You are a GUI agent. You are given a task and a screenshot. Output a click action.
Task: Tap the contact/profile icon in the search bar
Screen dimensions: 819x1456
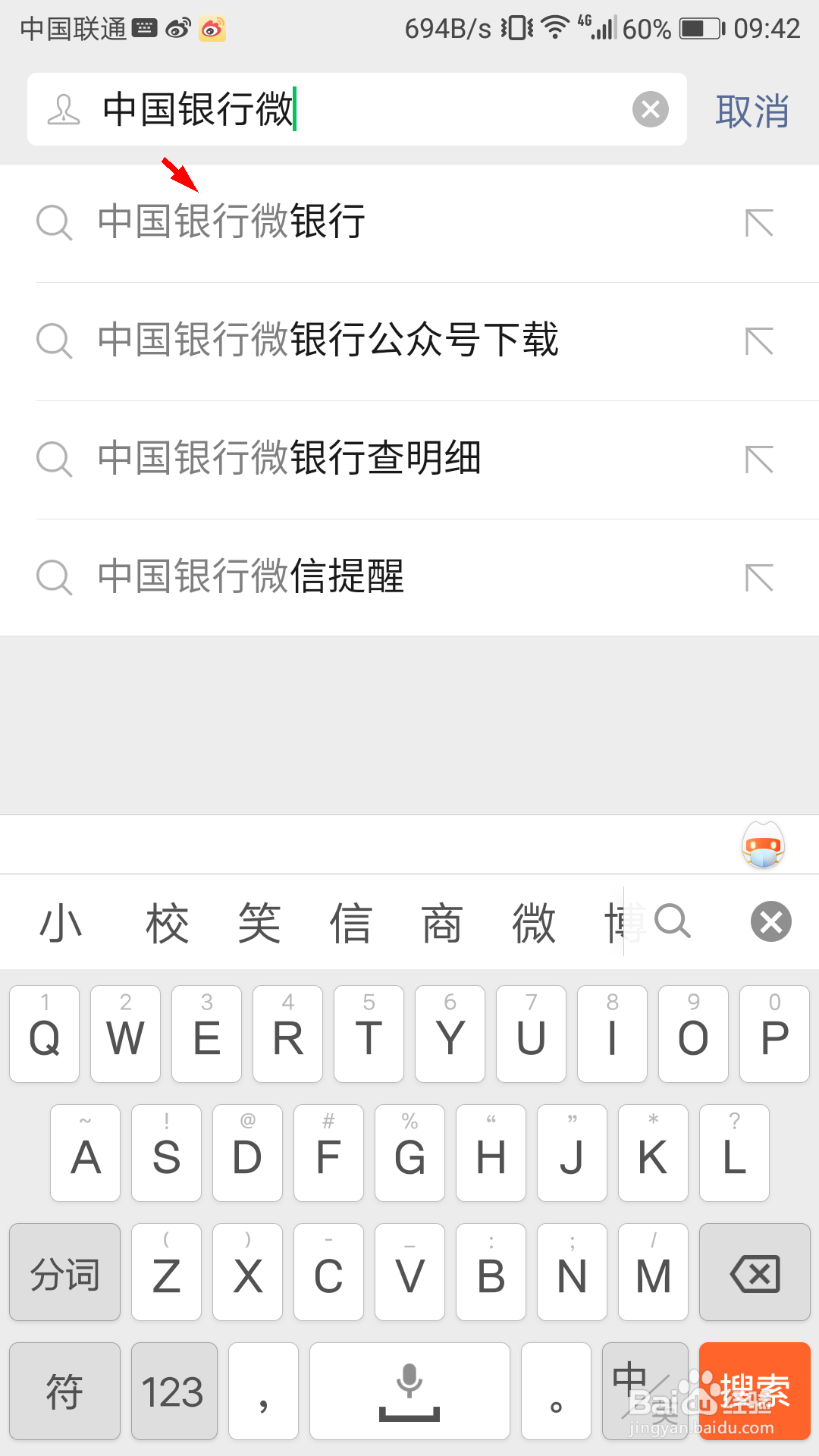pos(64,110)
